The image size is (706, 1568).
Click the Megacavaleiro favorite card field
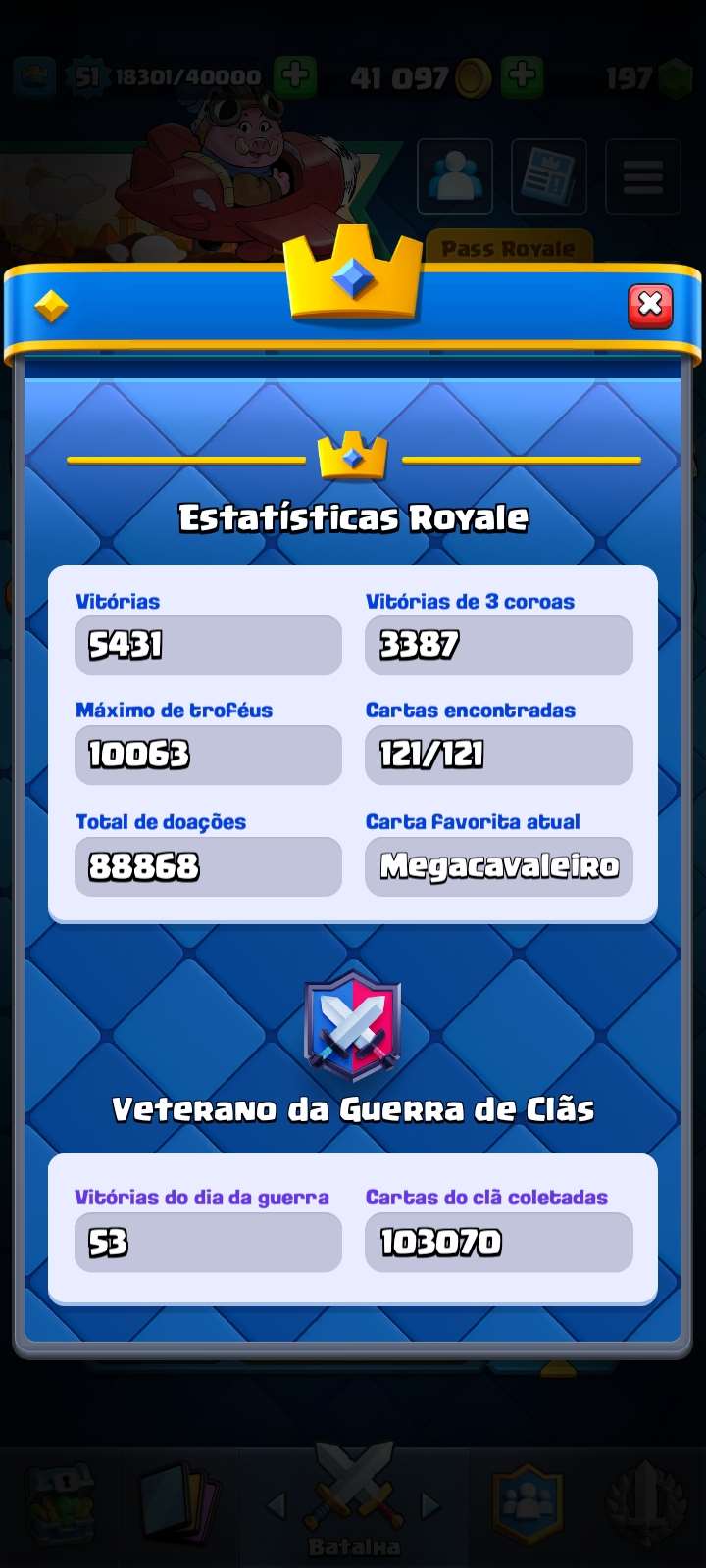coord(498,866)
